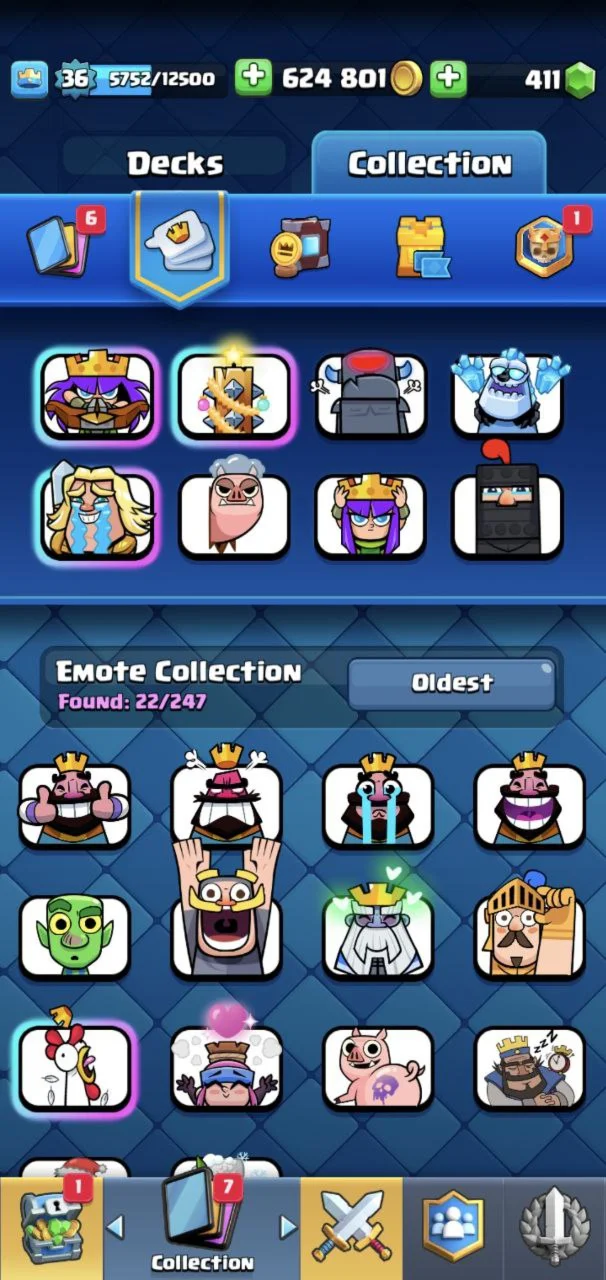The image size is (606, 1280).
Task: Select the crying princess emote in deck
Action: click(97, 514)
